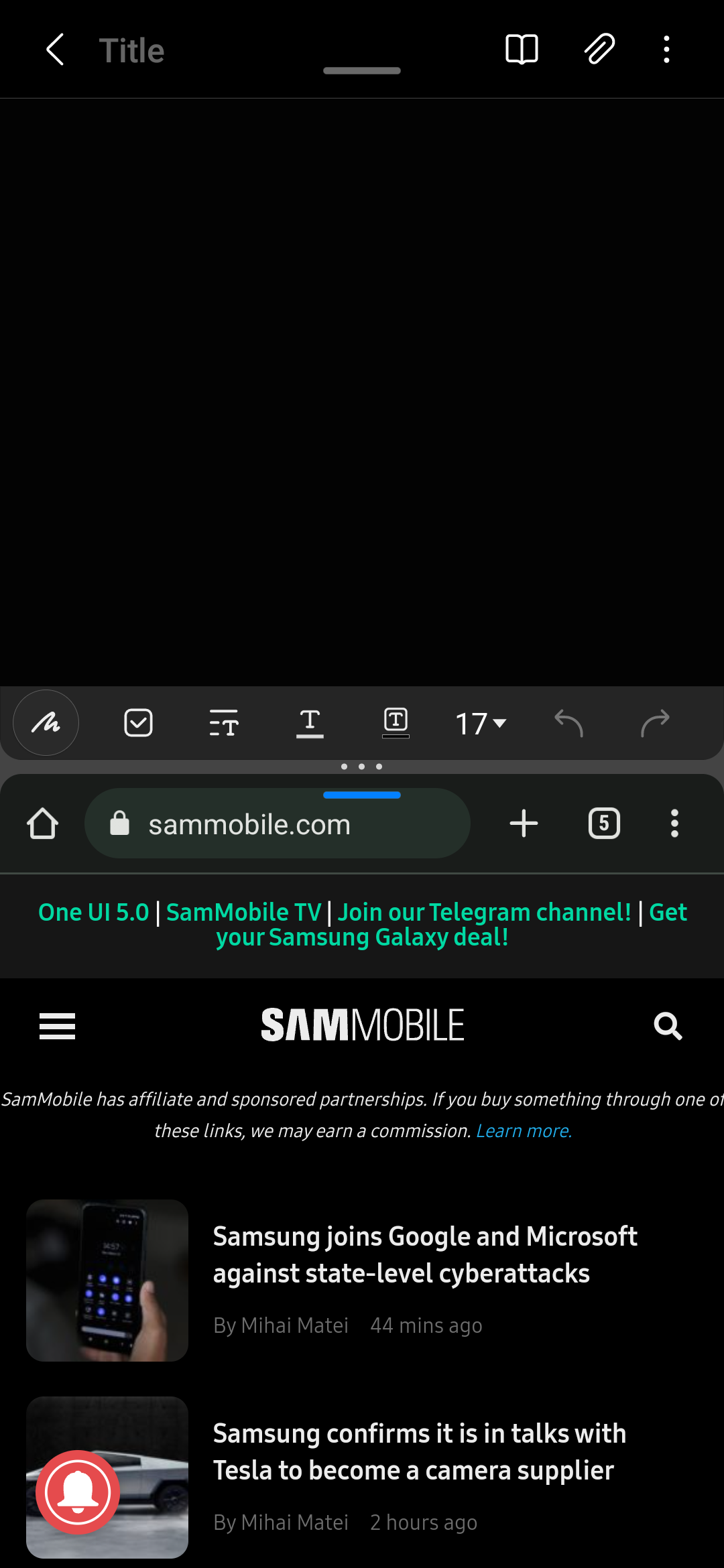Tap the sammobile.com address bar
The image size is (724, 1568).
click(x=278, y=824)
